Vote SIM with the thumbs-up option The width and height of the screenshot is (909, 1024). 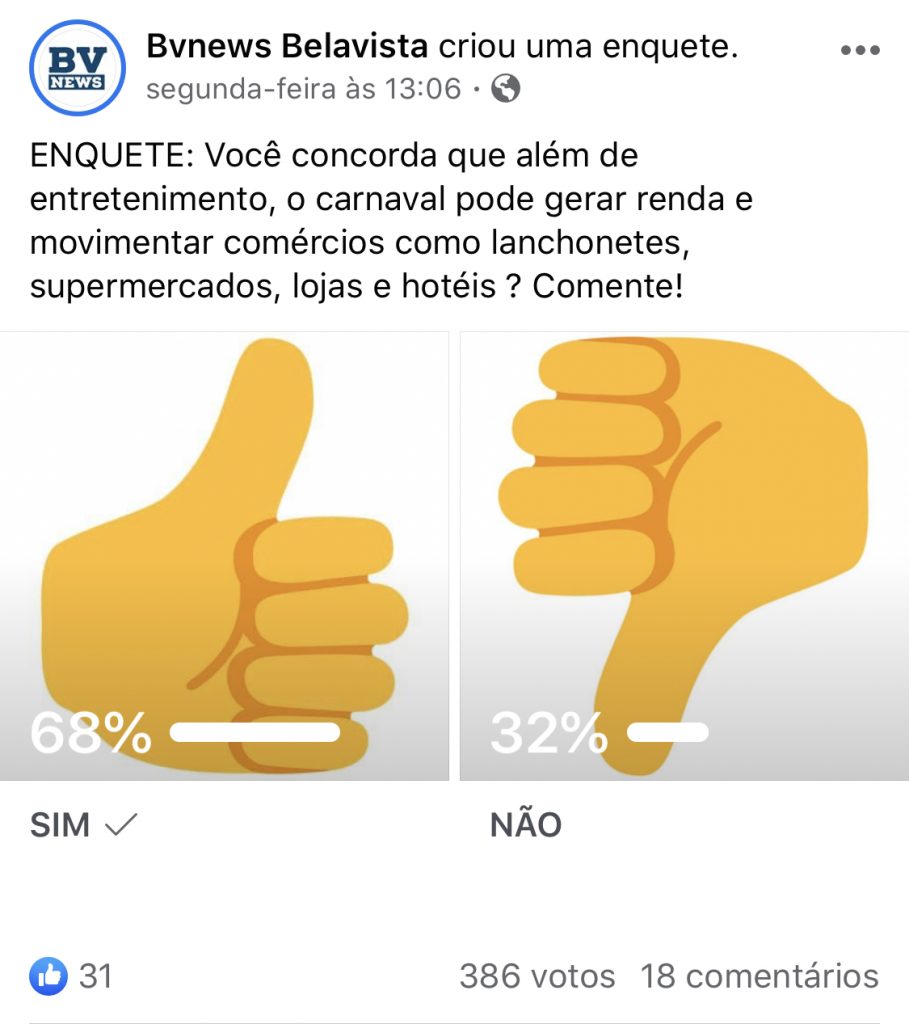[x=224, y=556]
